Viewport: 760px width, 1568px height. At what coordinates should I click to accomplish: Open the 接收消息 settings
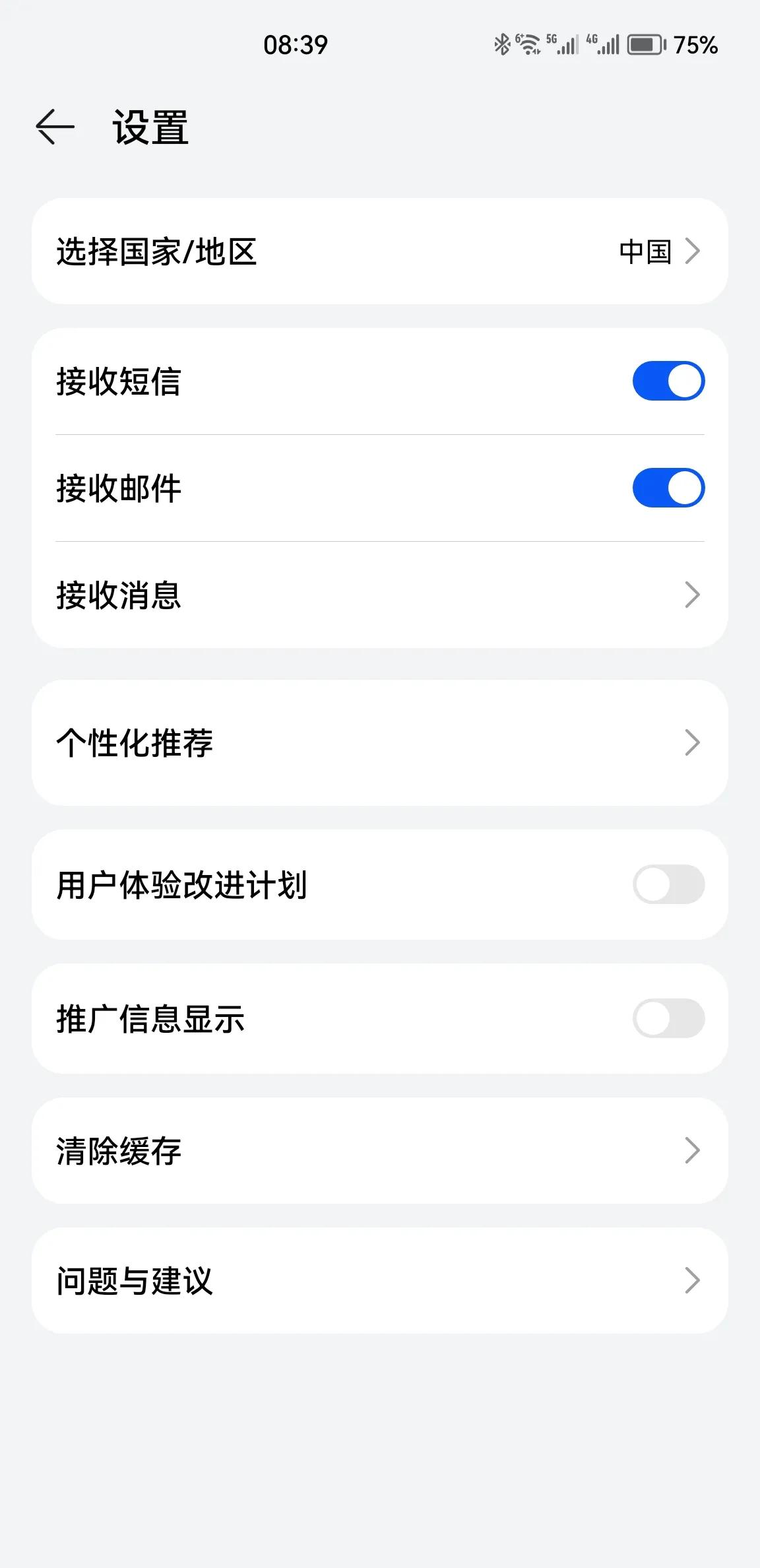pos(380,595)
